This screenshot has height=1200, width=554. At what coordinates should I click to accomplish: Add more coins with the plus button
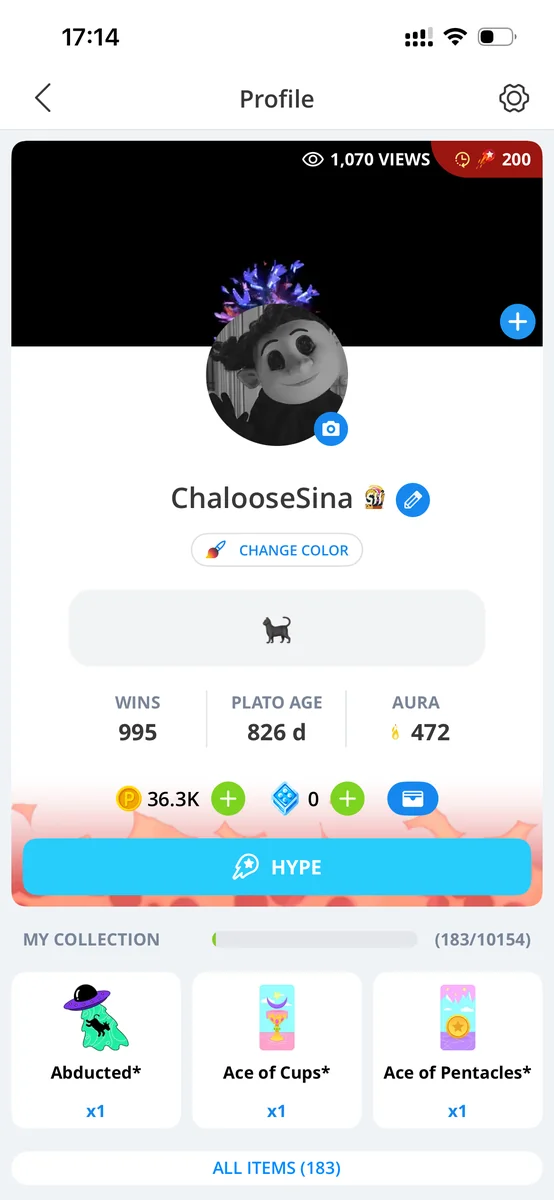coord(228,799)
